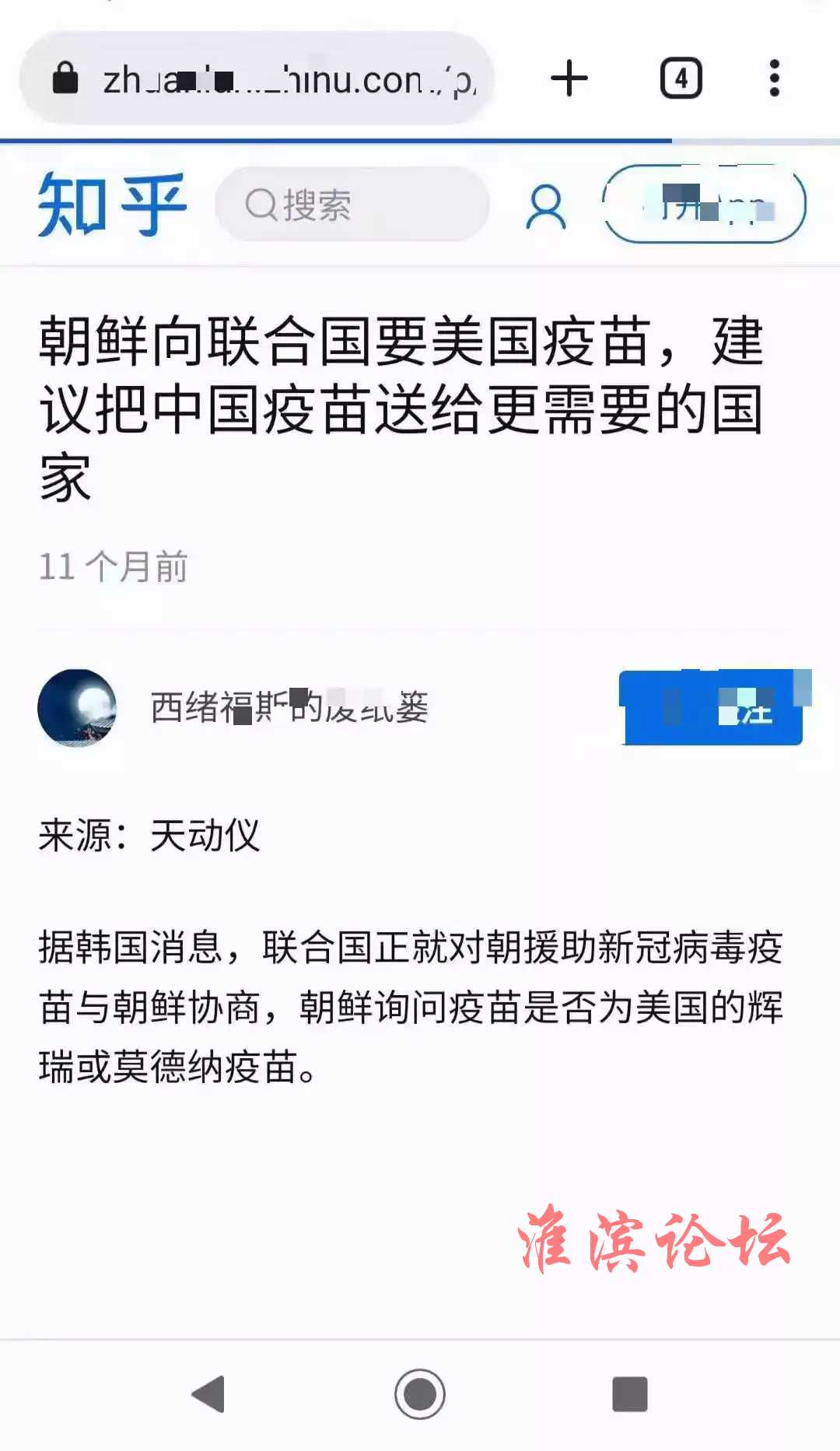Open recent apps via the square button
This screenshot has width=840, height=1451.
(x=630, y=1393)
